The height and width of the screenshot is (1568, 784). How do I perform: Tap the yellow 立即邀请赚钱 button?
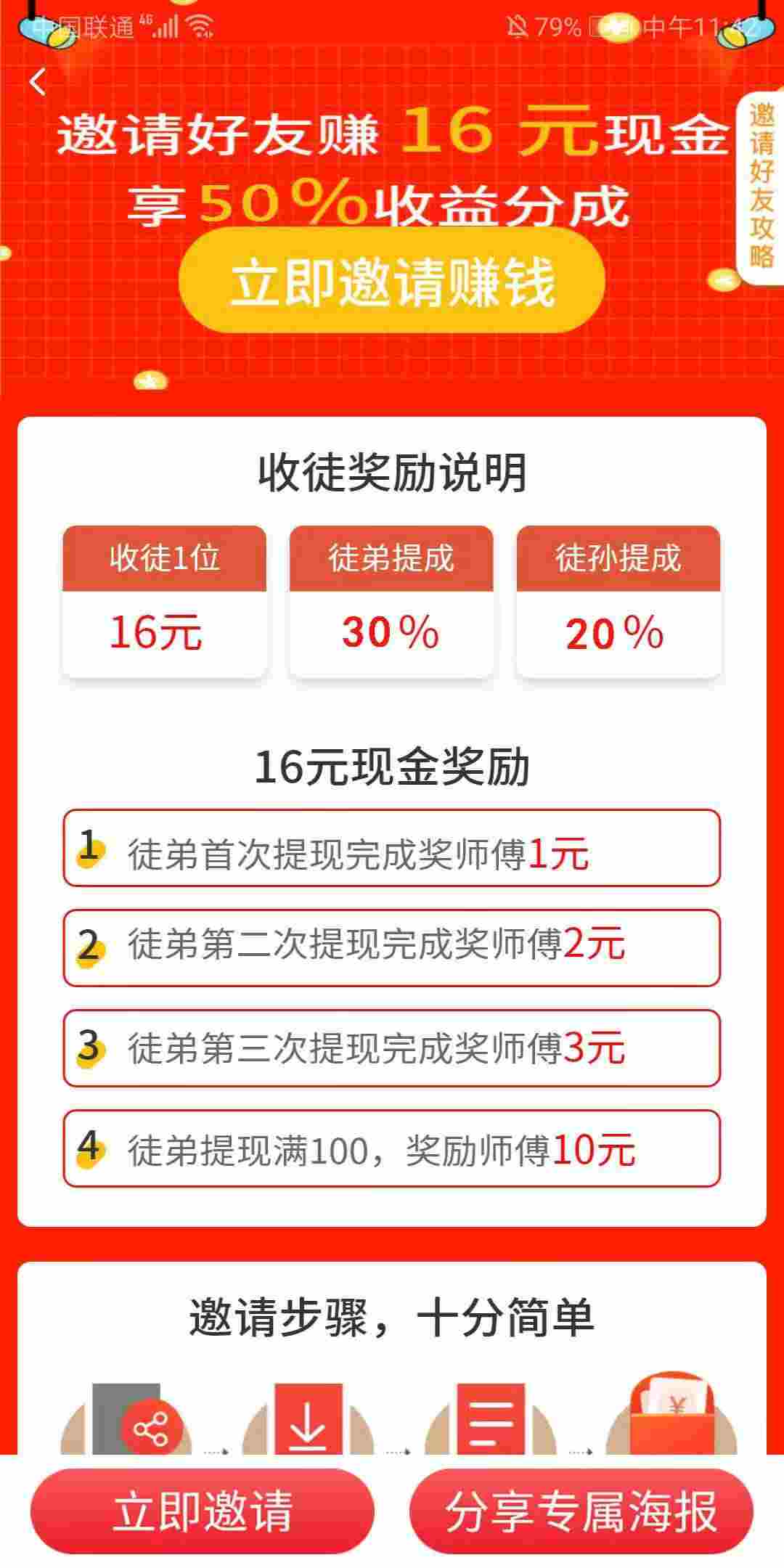(392, 281)
